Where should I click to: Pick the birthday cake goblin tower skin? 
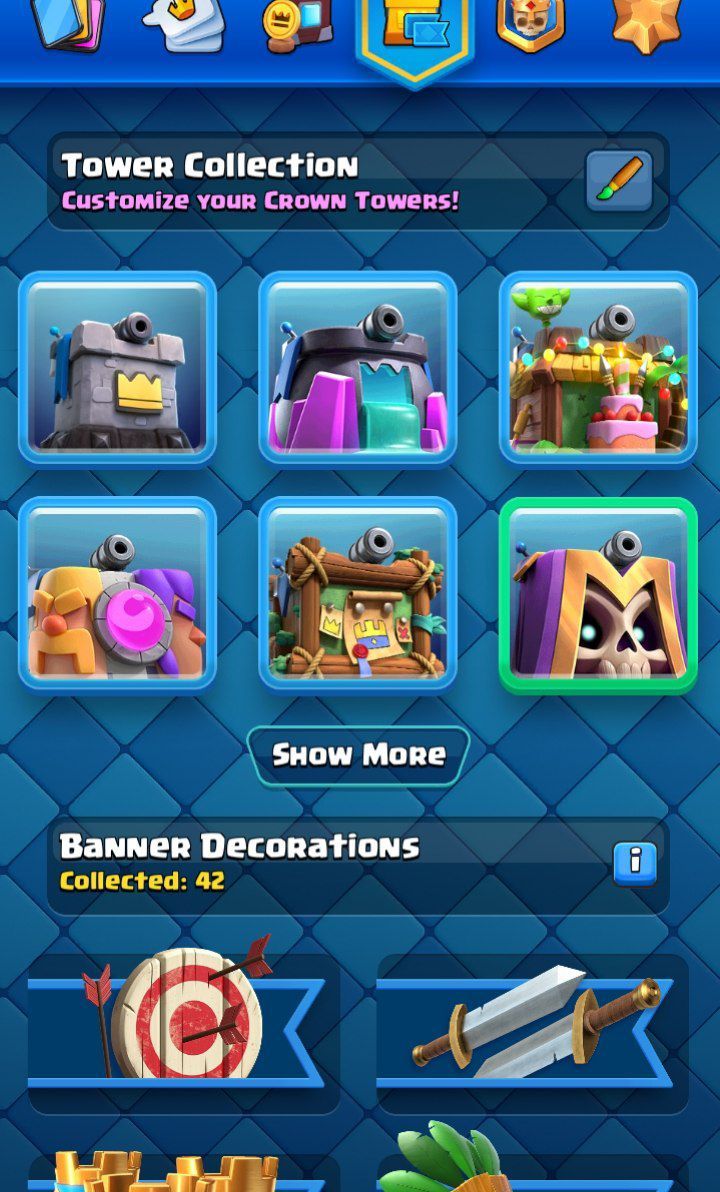(598, 367)
